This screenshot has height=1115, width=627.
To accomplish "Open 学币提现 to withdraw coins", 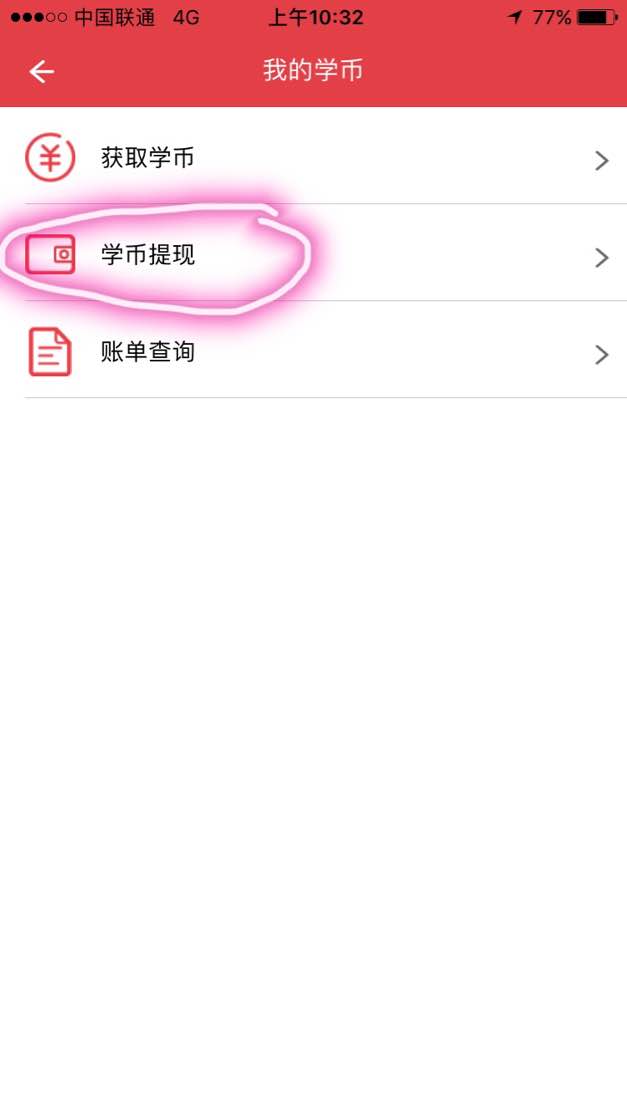I will click(x=313, y=255).
